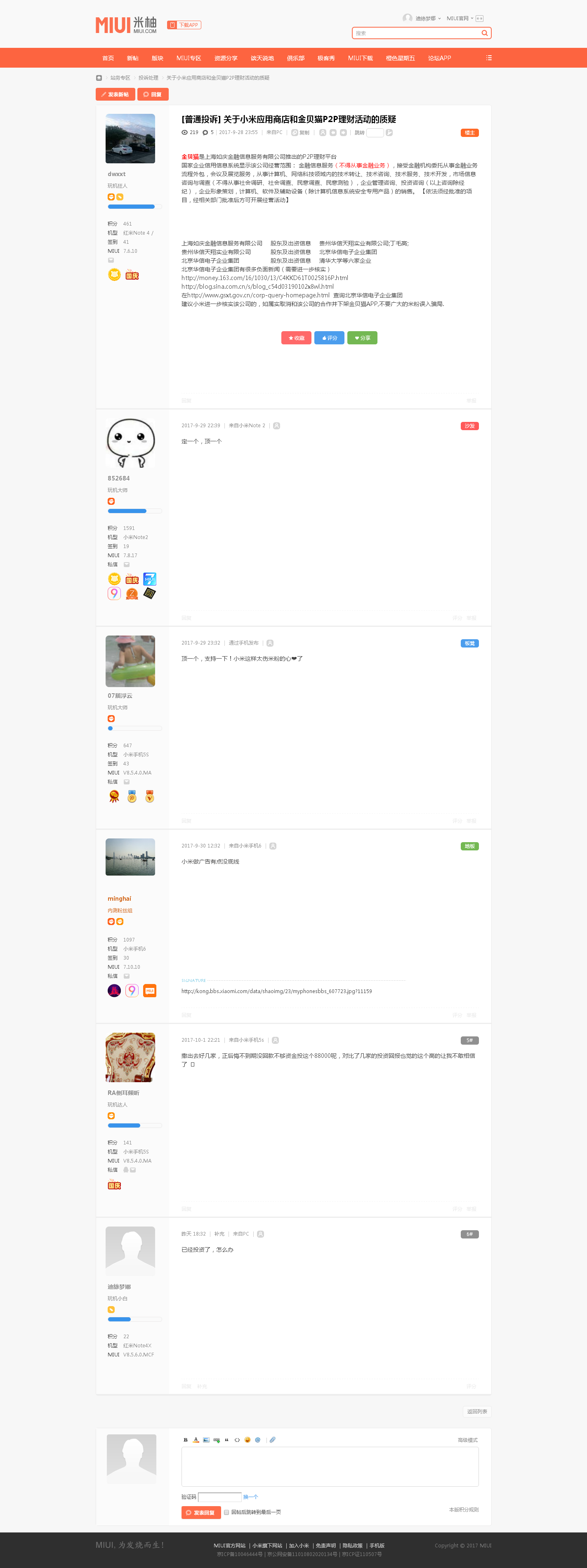Go to MIUI下载 page

click(x=360, y=59)
